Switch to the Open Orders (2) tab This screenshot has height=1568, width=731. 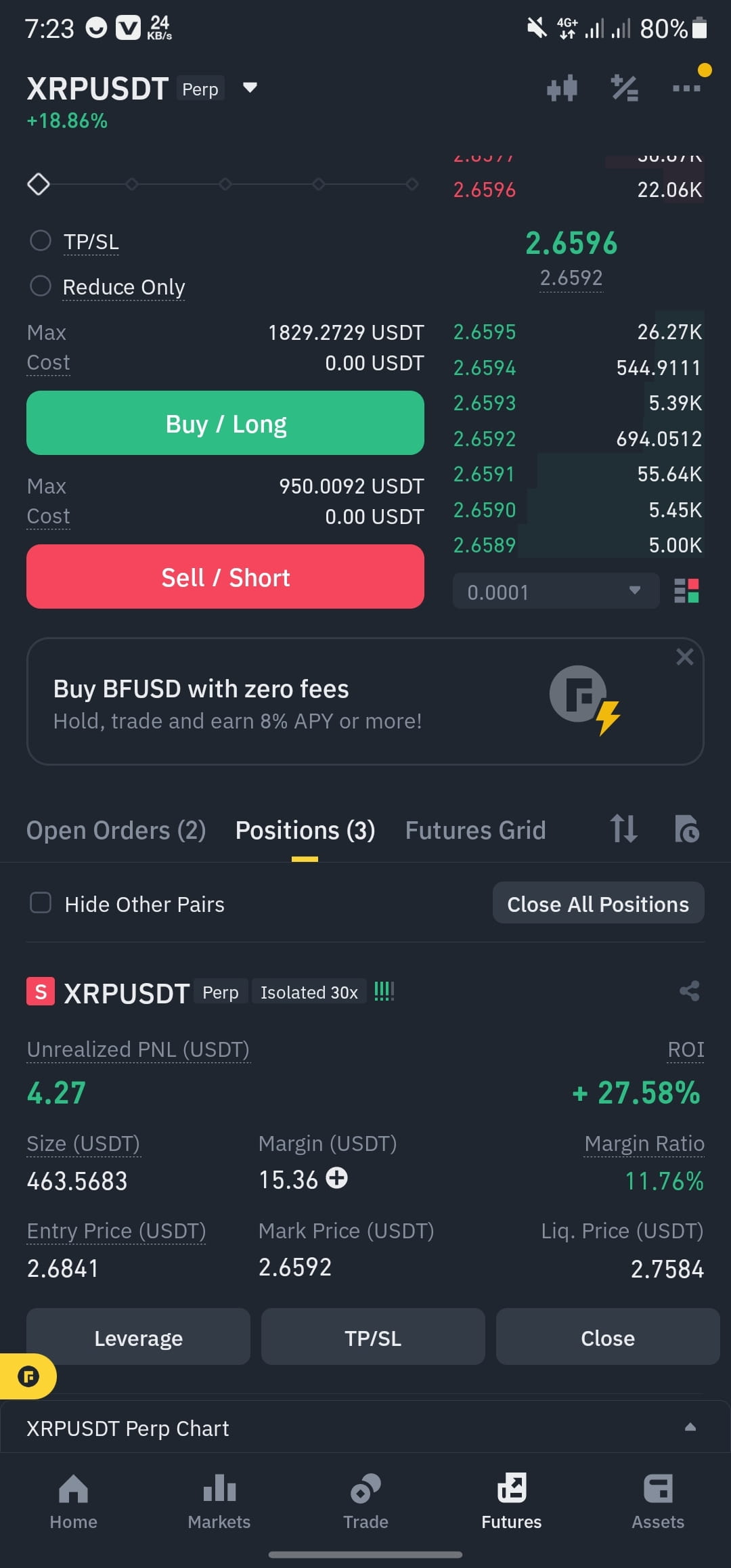tap(116, 830)
